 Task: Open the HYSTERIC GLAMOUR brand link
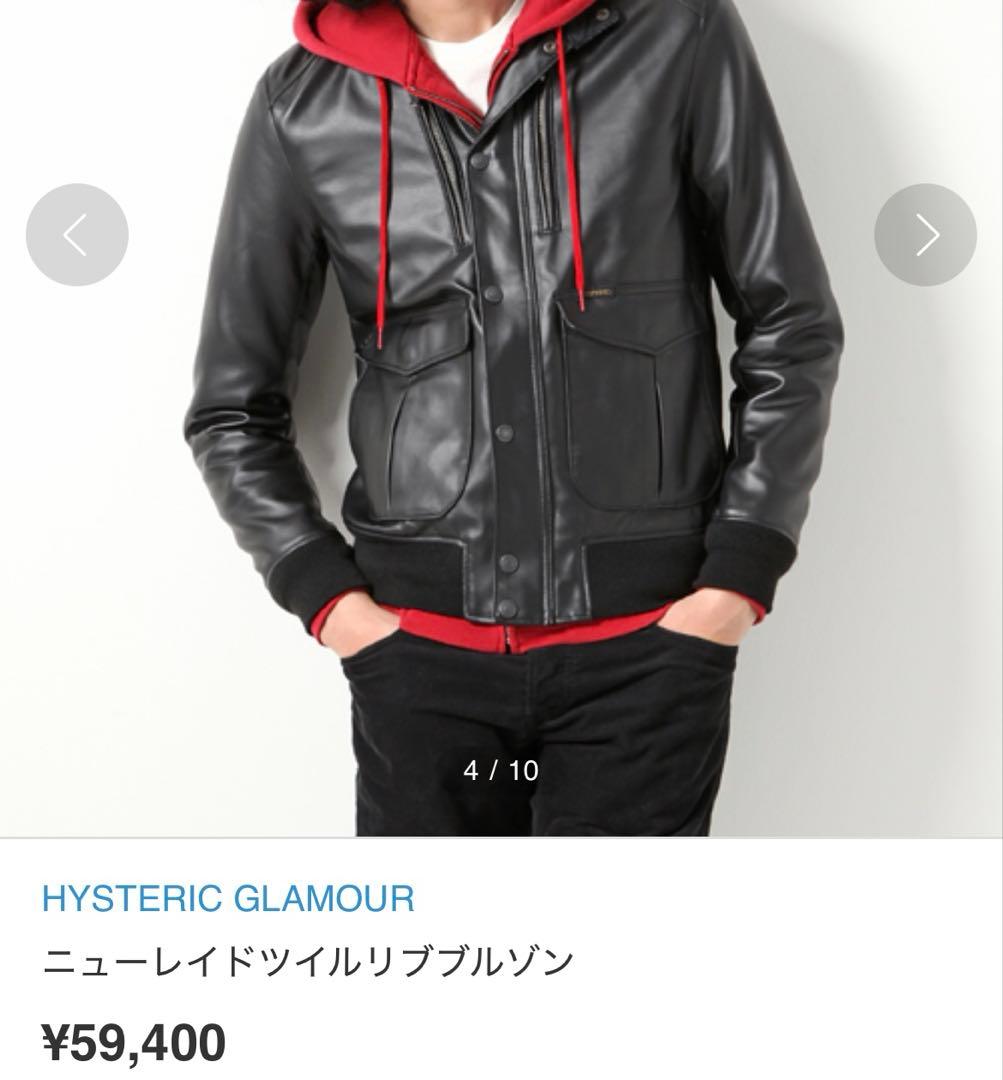pos(228,898)
